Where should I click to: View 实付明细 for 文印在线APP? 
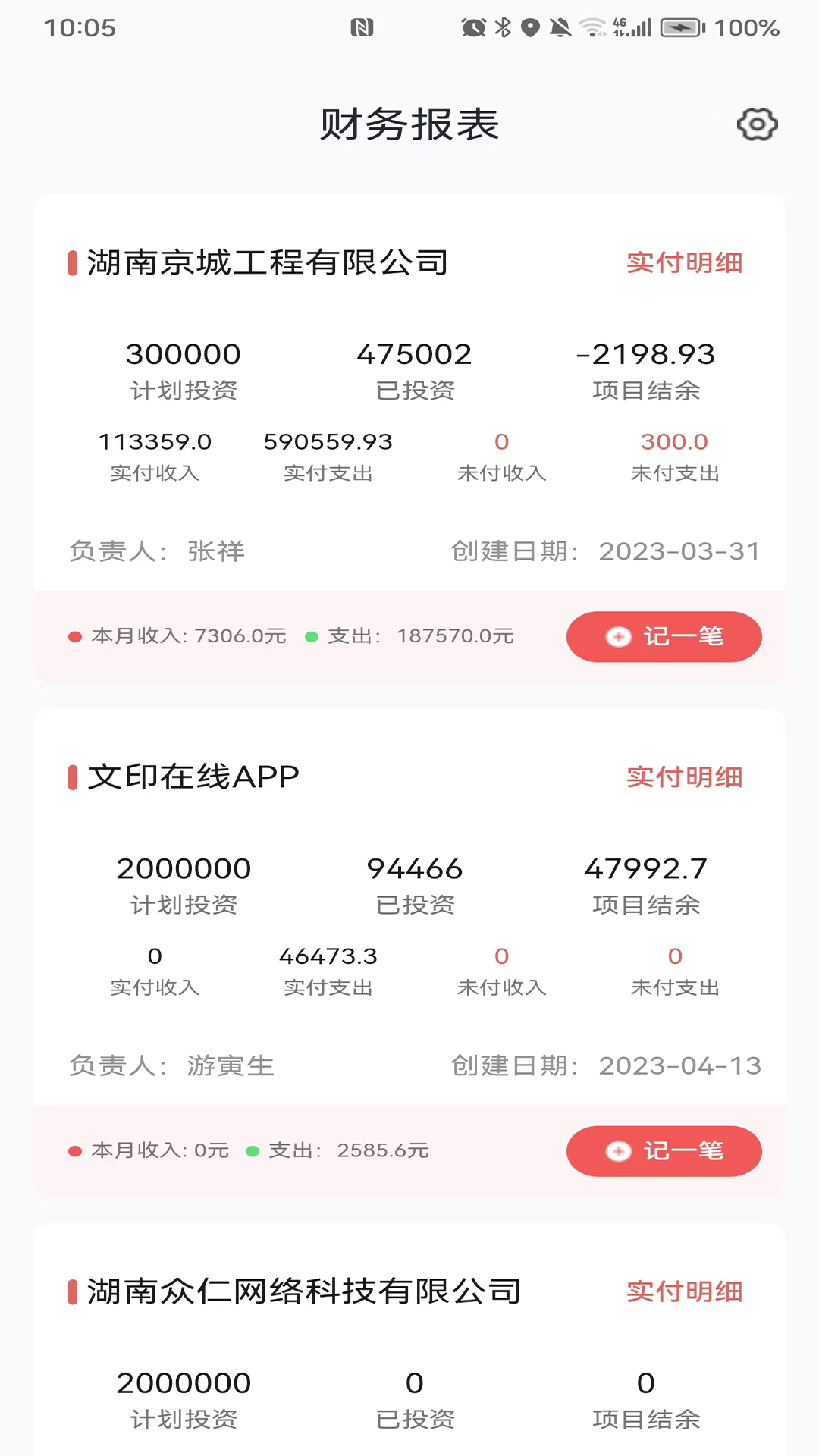point(684,777)
